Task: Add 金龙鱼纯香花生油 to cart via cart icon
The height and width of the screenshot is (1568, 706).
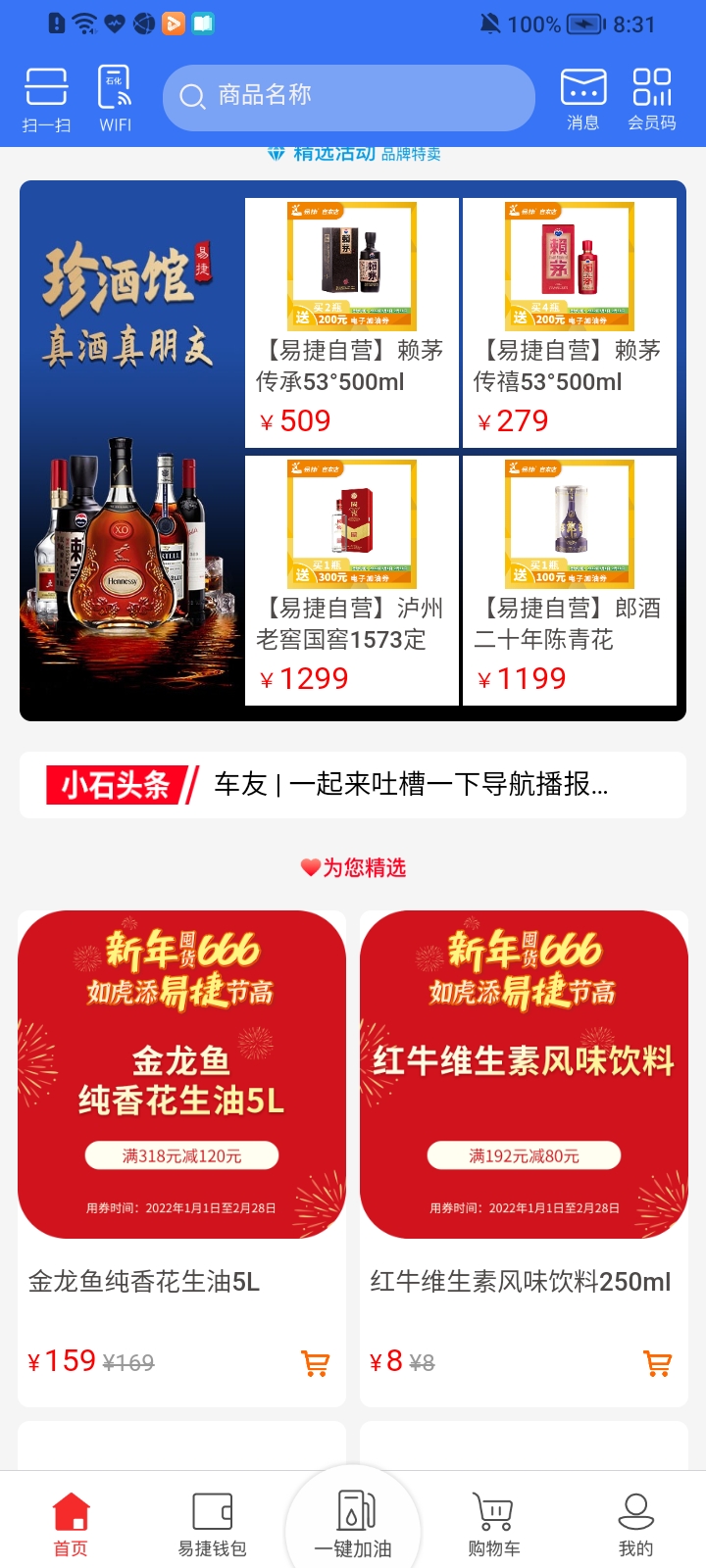Action: click(316, 1362)
